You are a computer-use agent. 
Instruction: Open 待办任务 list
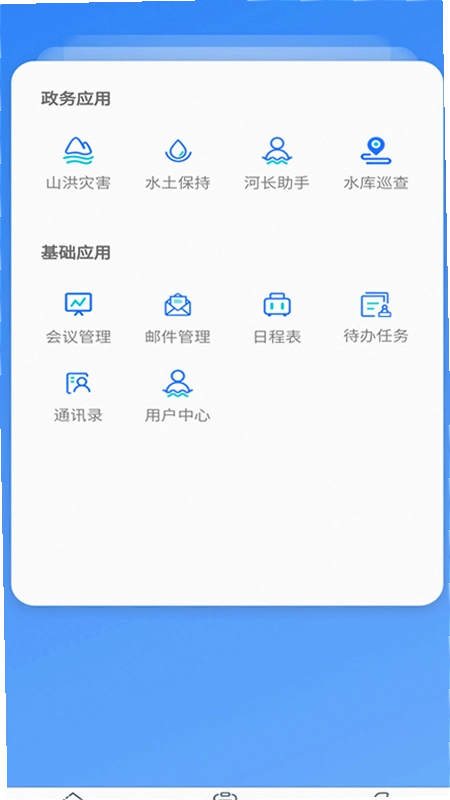[x=376, y=317]
